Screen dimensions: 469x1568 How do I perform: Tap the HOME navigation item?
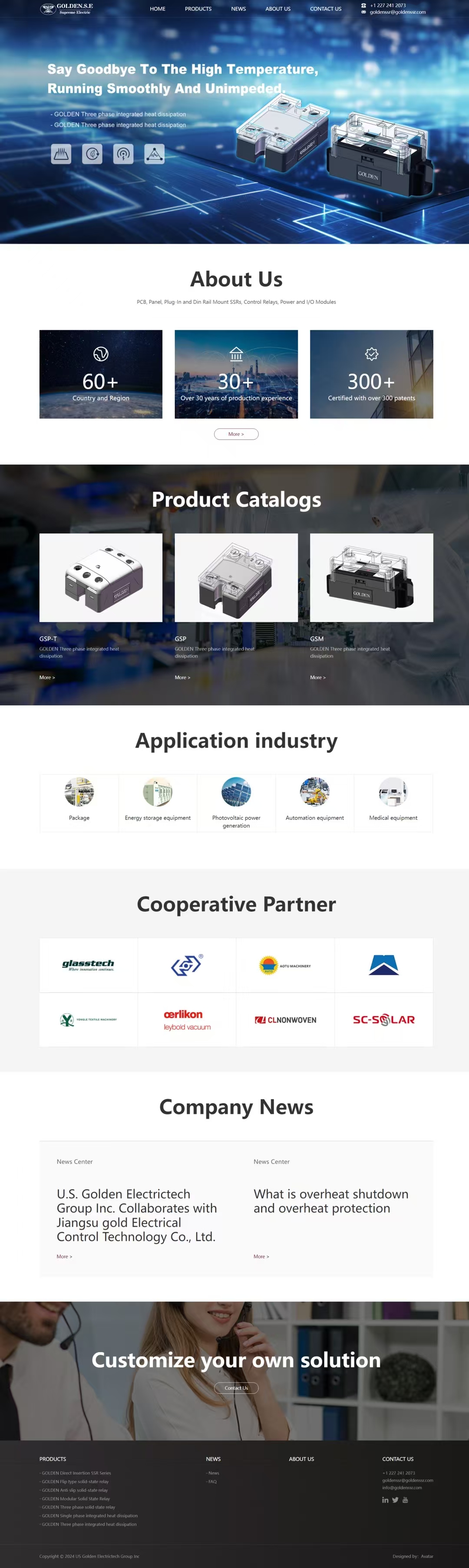pos(158,9)
